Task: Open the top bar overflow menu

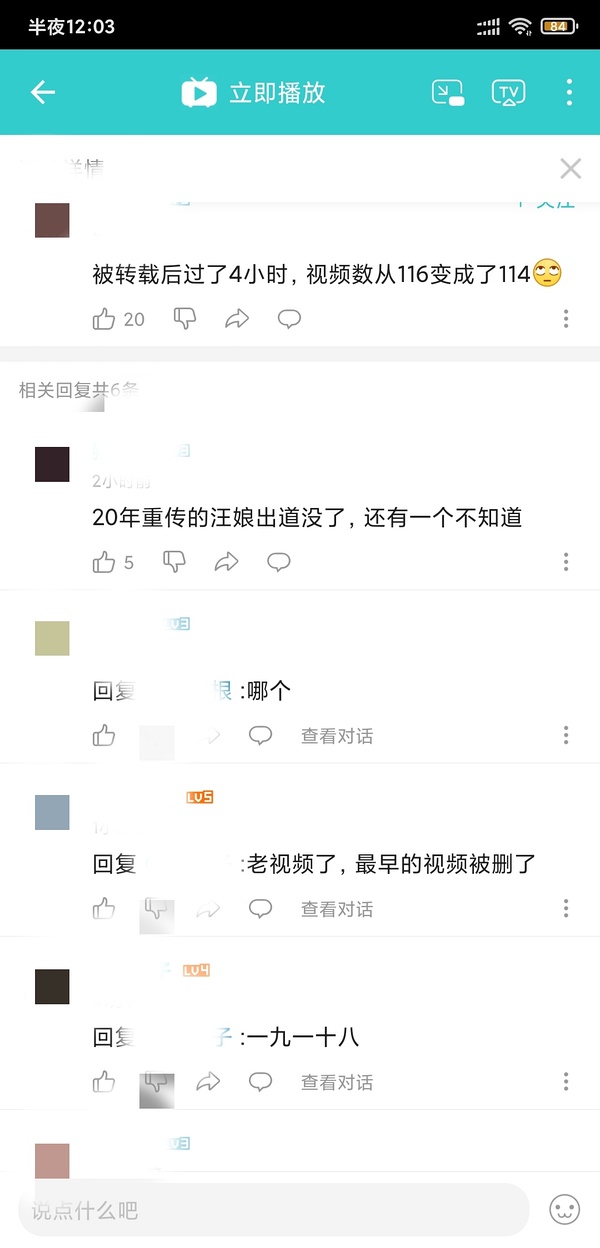Action: coord(569,93)
